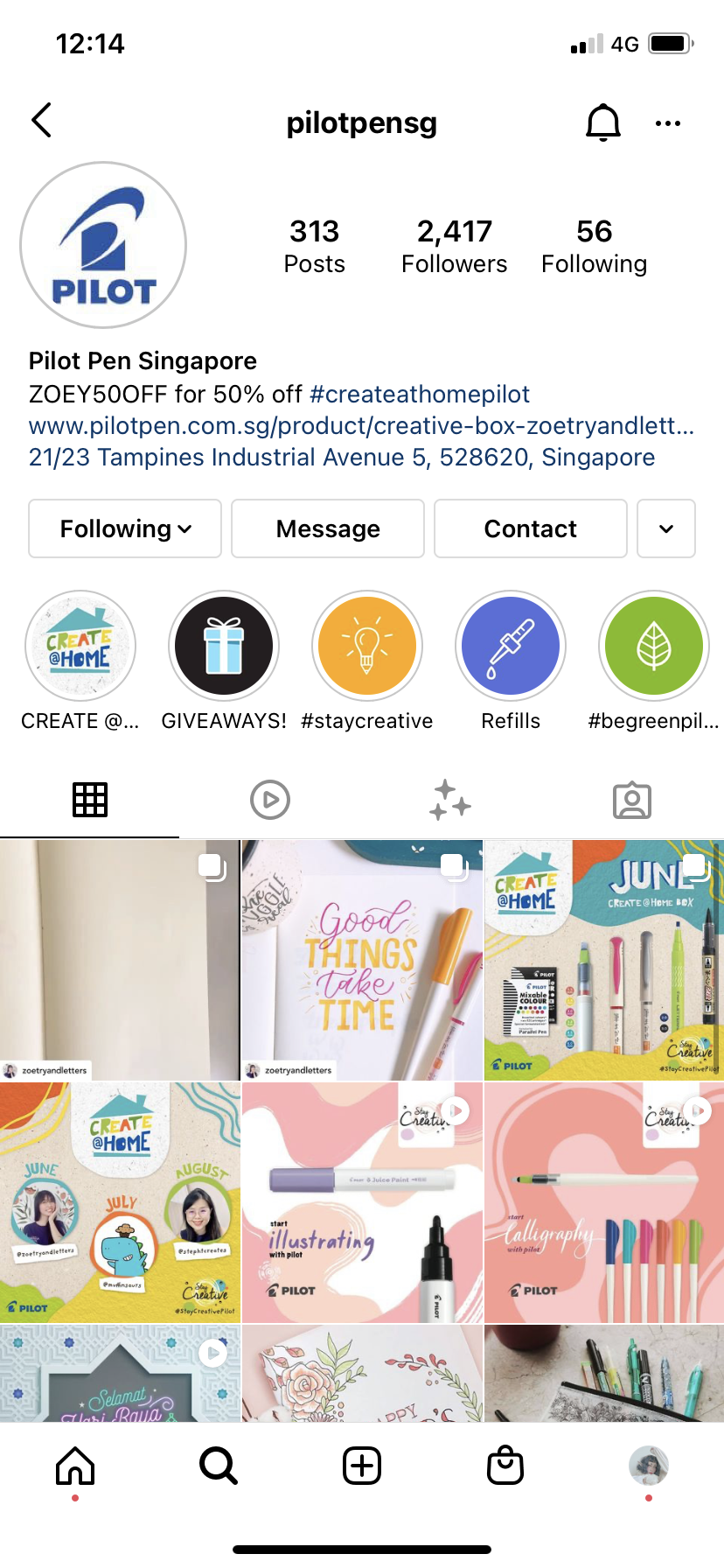Open the pilotpen.com.sg website link
Image resolution: width=724 pixels, height=1568 pixels.
361,426
